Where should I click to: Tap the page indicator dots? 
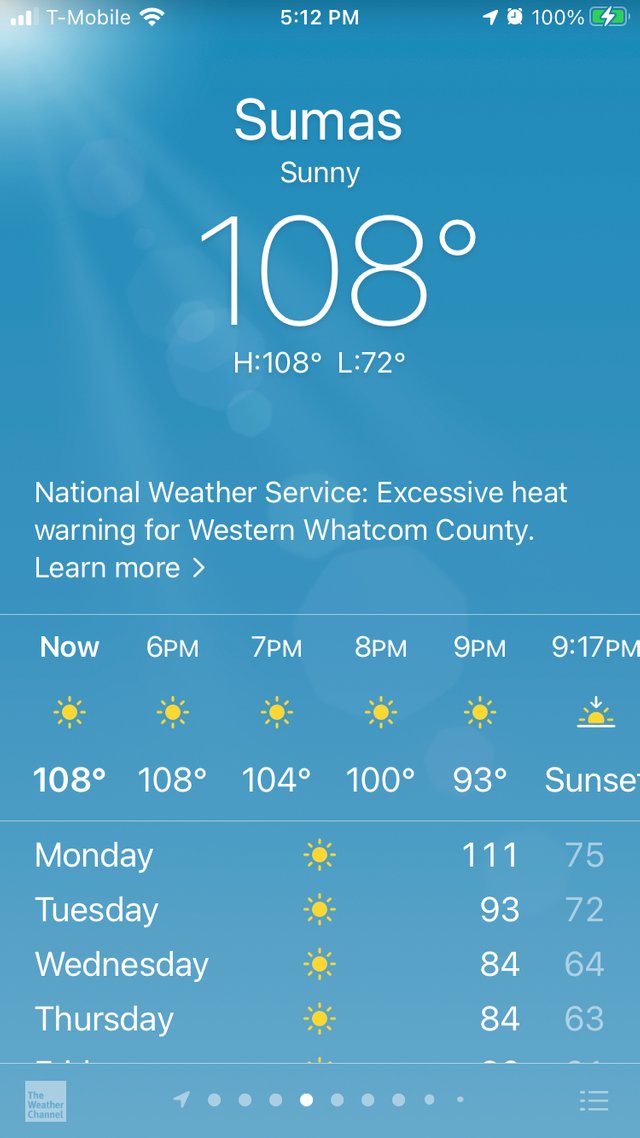coord(320,1100)
